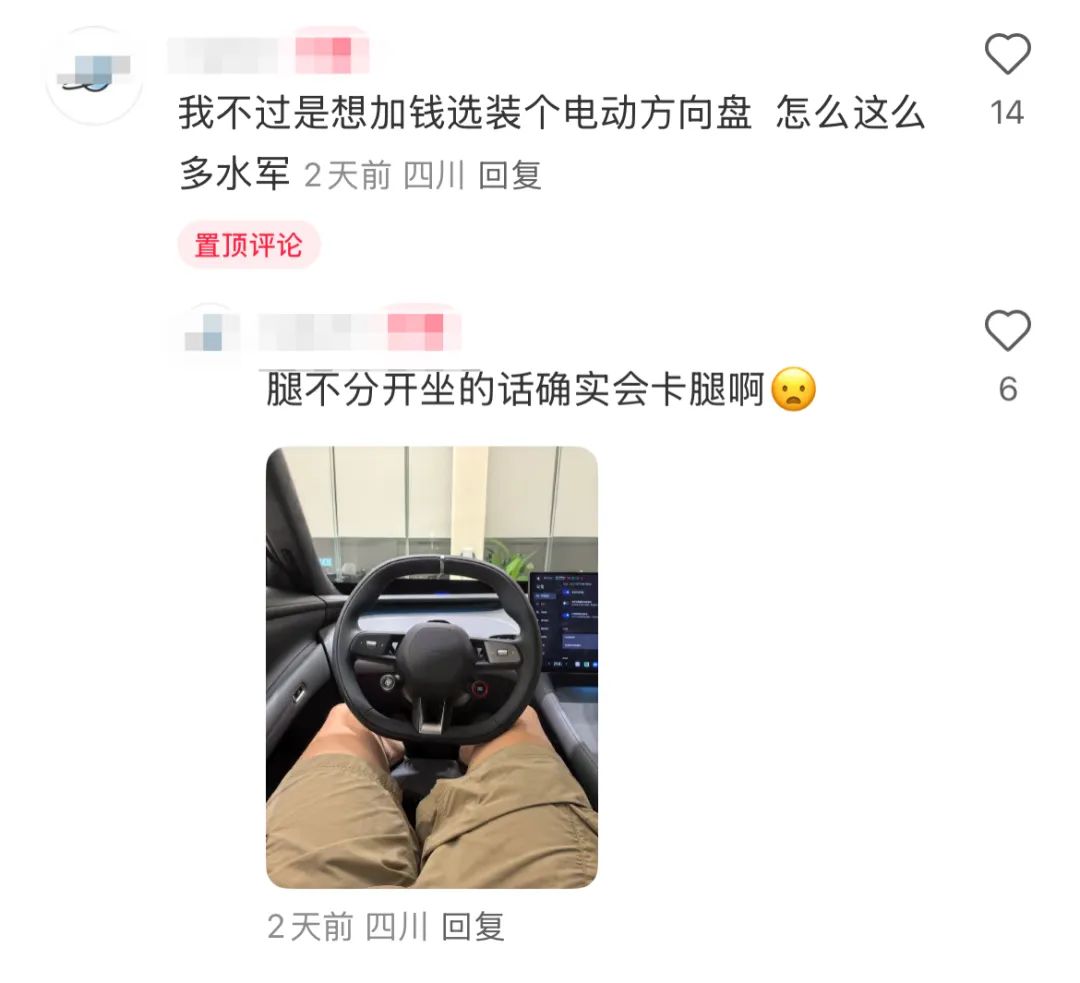Tap 回复 under the pinned comment
The height and width of the screenshot is (983, 1080).
tap(510, 176)
